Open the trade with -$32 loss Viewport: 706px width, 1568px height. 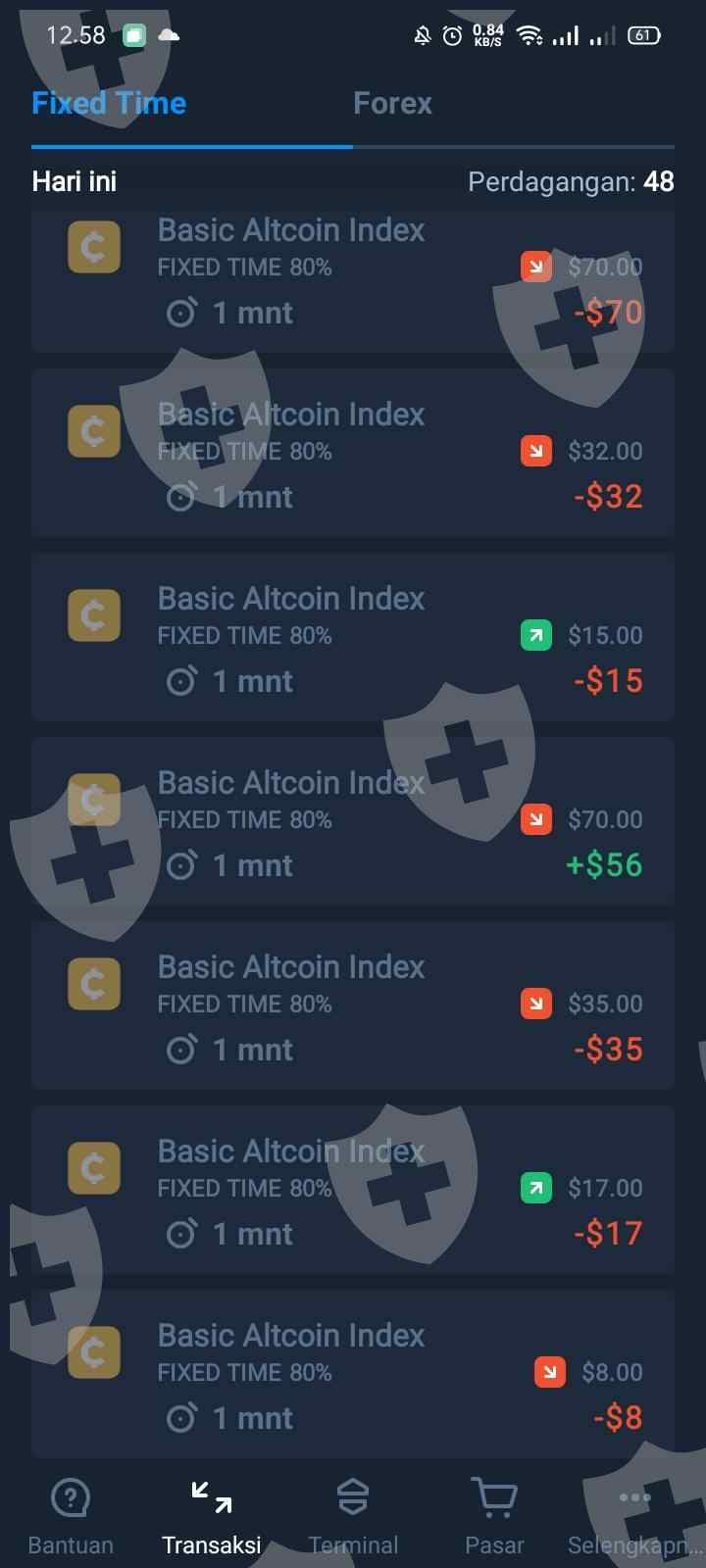(353, 453)
